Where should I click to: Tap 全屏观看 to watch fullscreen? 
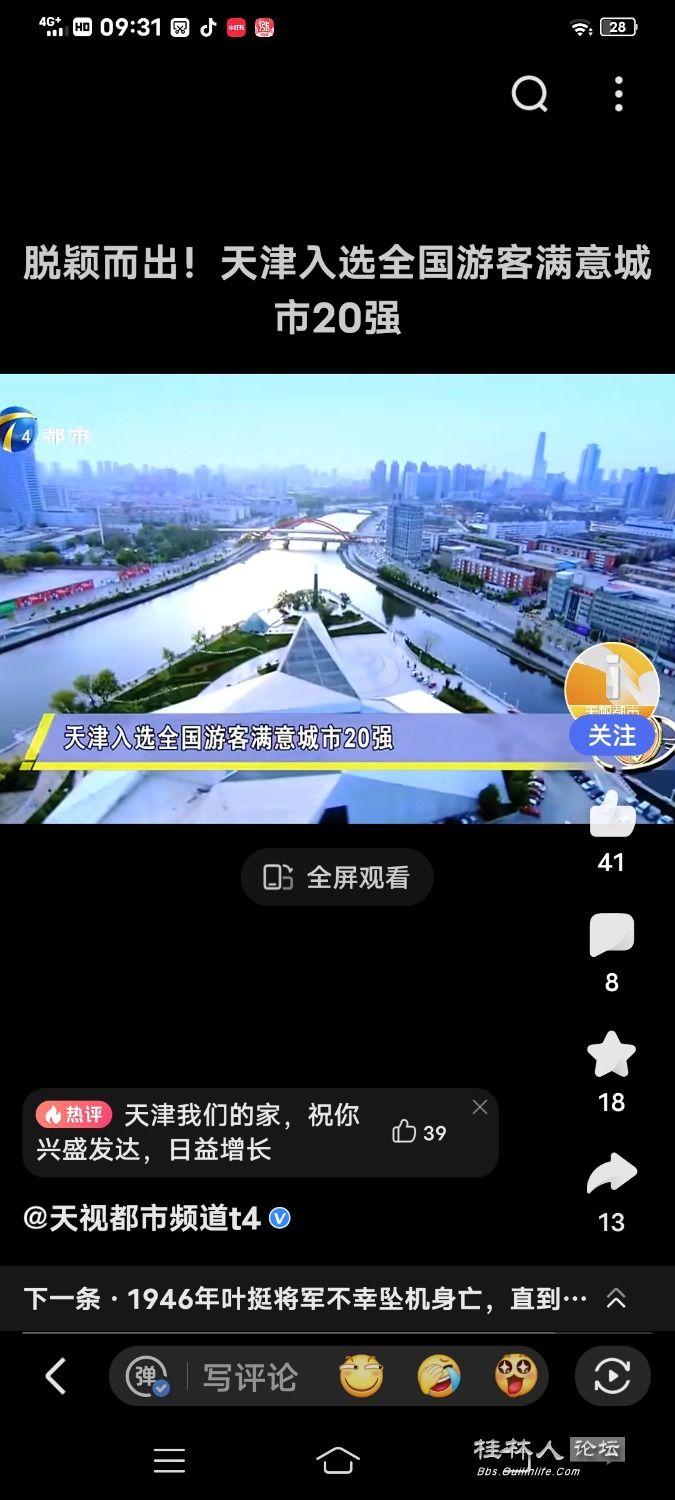pyautogui.click(x=337, y=877)
